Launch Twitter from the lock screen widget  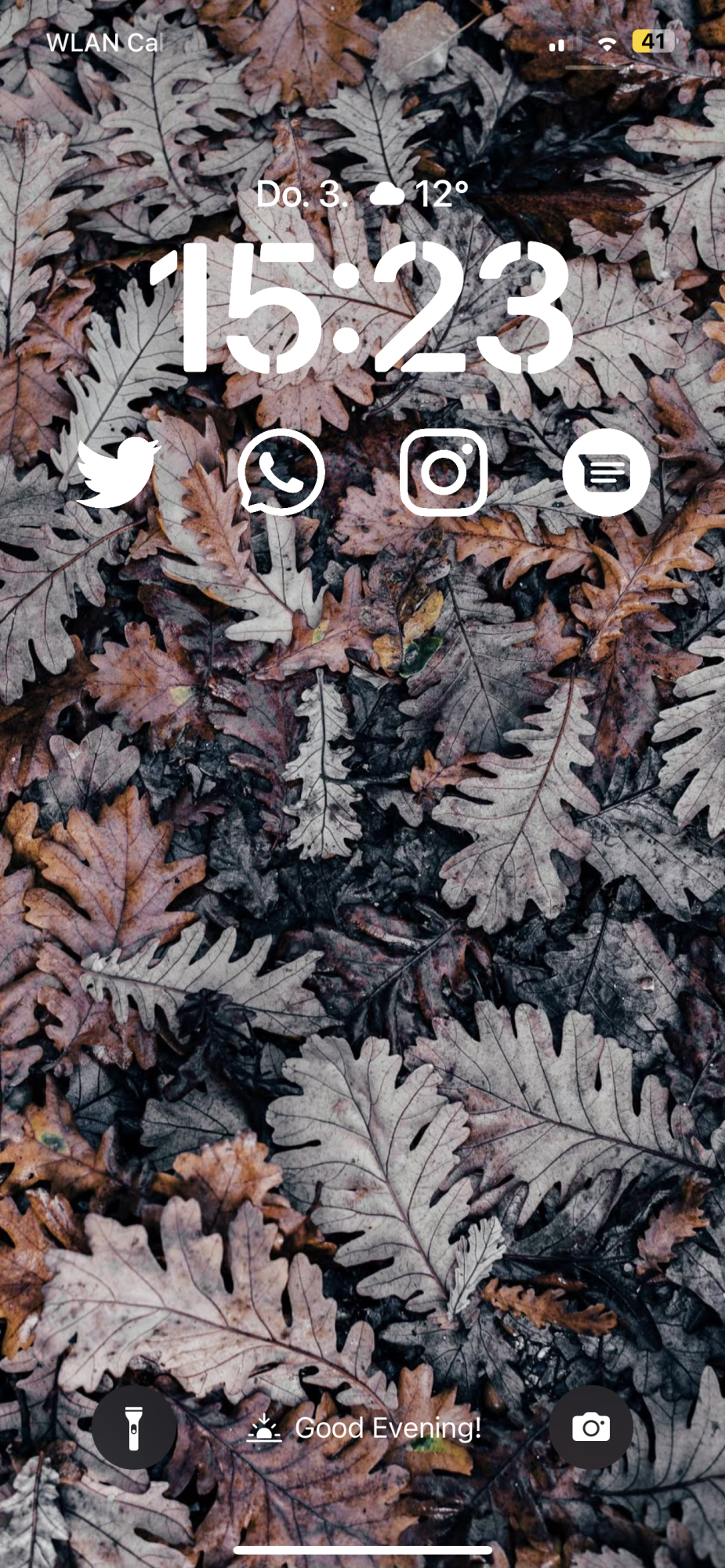click(118, 472)
